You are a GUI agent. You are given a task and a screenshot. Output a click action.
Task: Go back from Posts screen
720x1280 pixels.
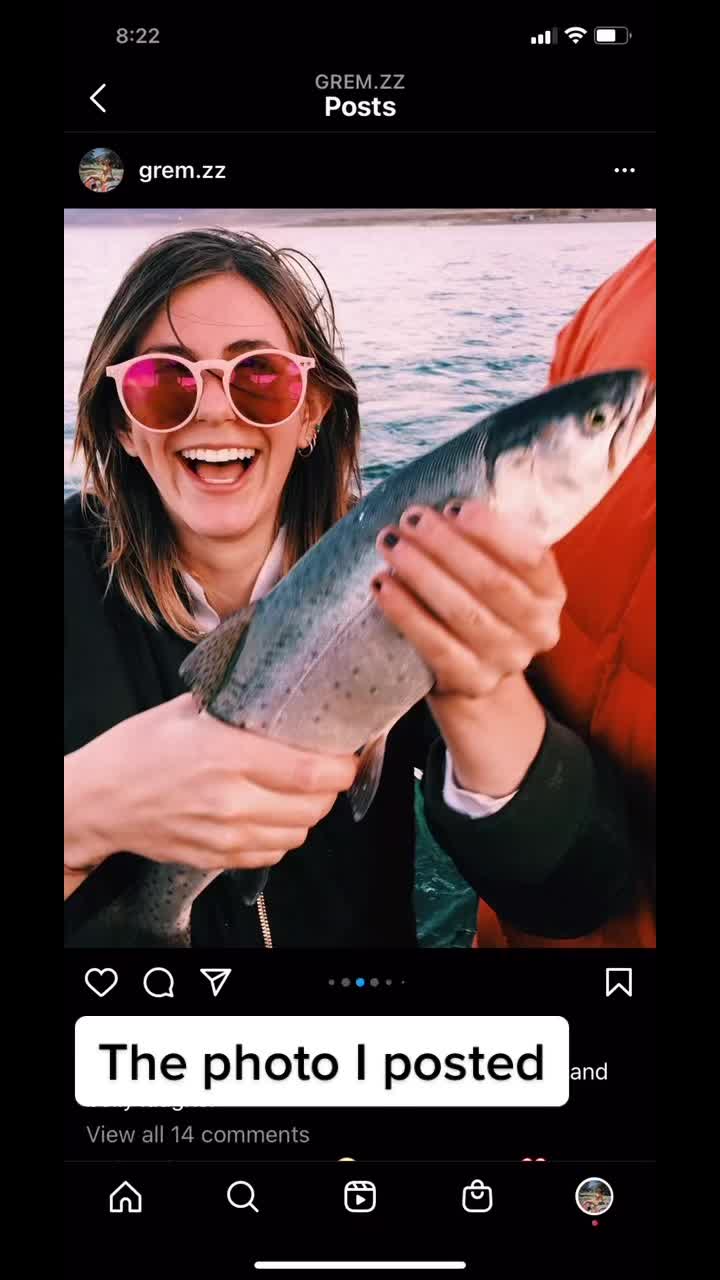point(98,98)
